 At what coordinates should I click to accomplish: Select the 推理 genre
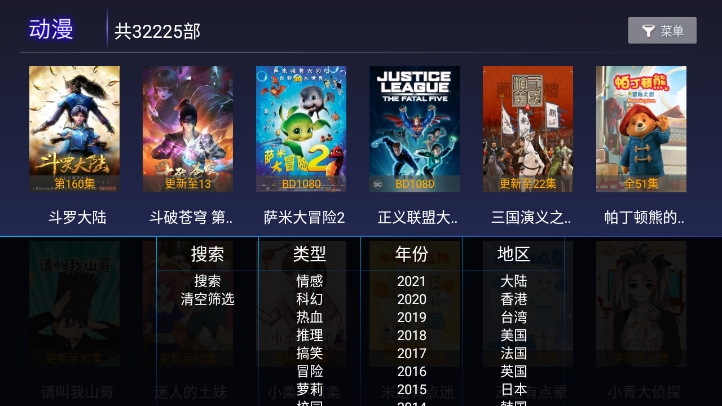(309, 335)
